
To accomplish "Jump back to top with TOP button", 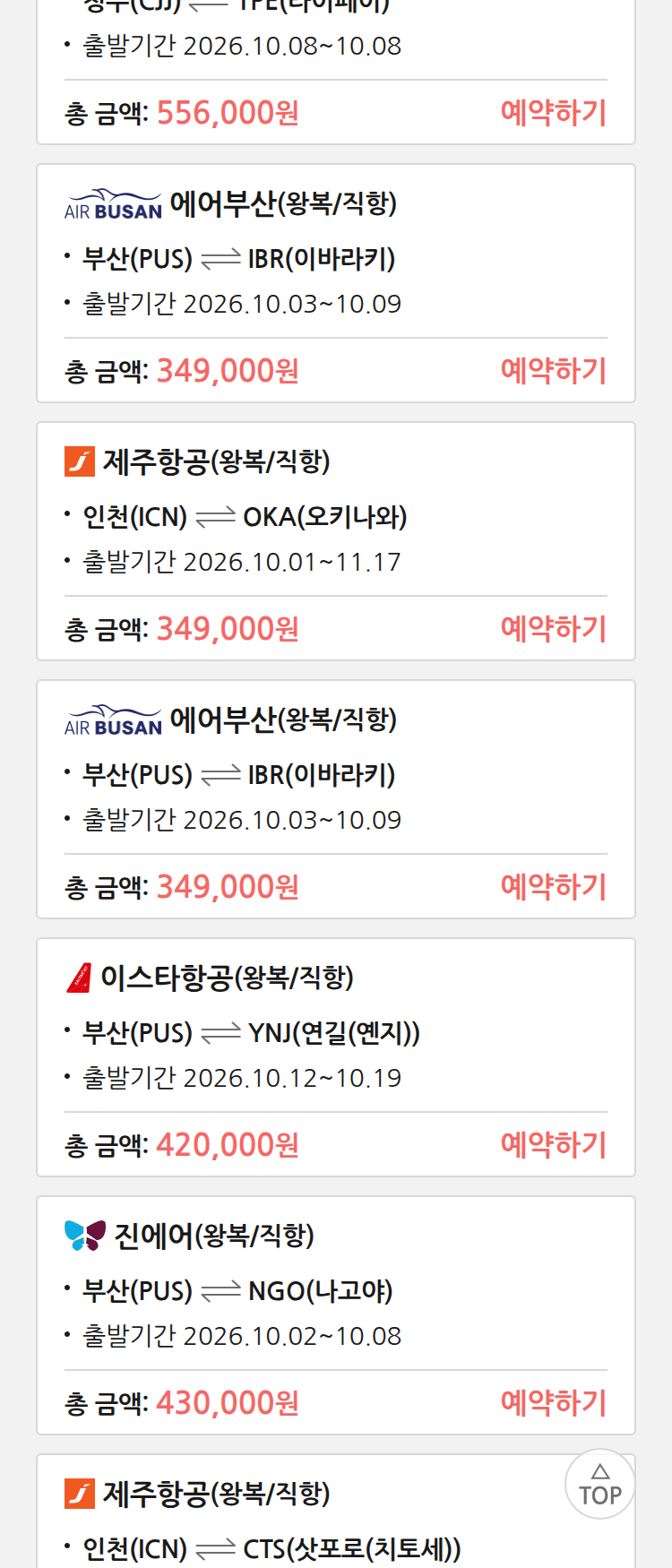I will click(x=600, y=1484).
